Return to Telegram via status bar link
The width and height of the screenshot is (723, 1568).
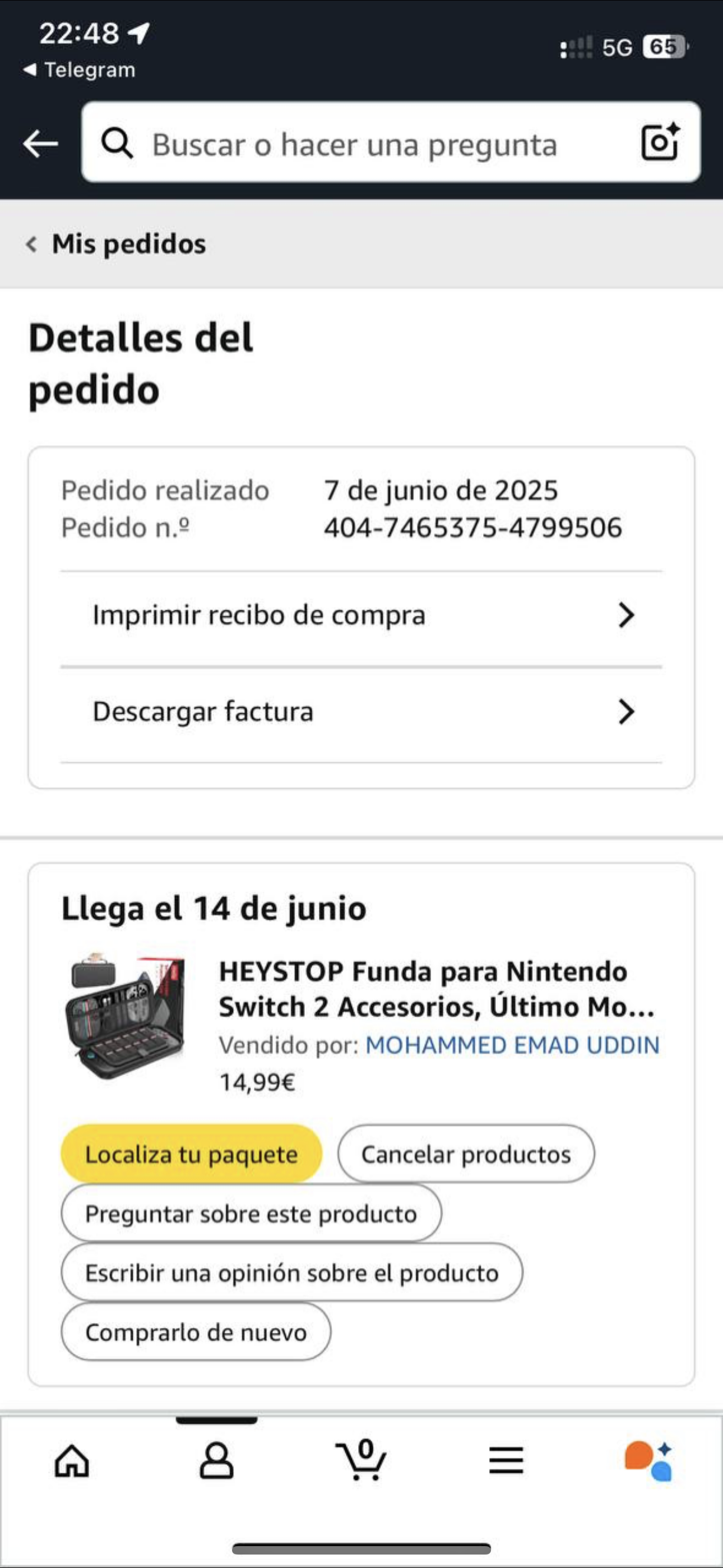(80, 70)
